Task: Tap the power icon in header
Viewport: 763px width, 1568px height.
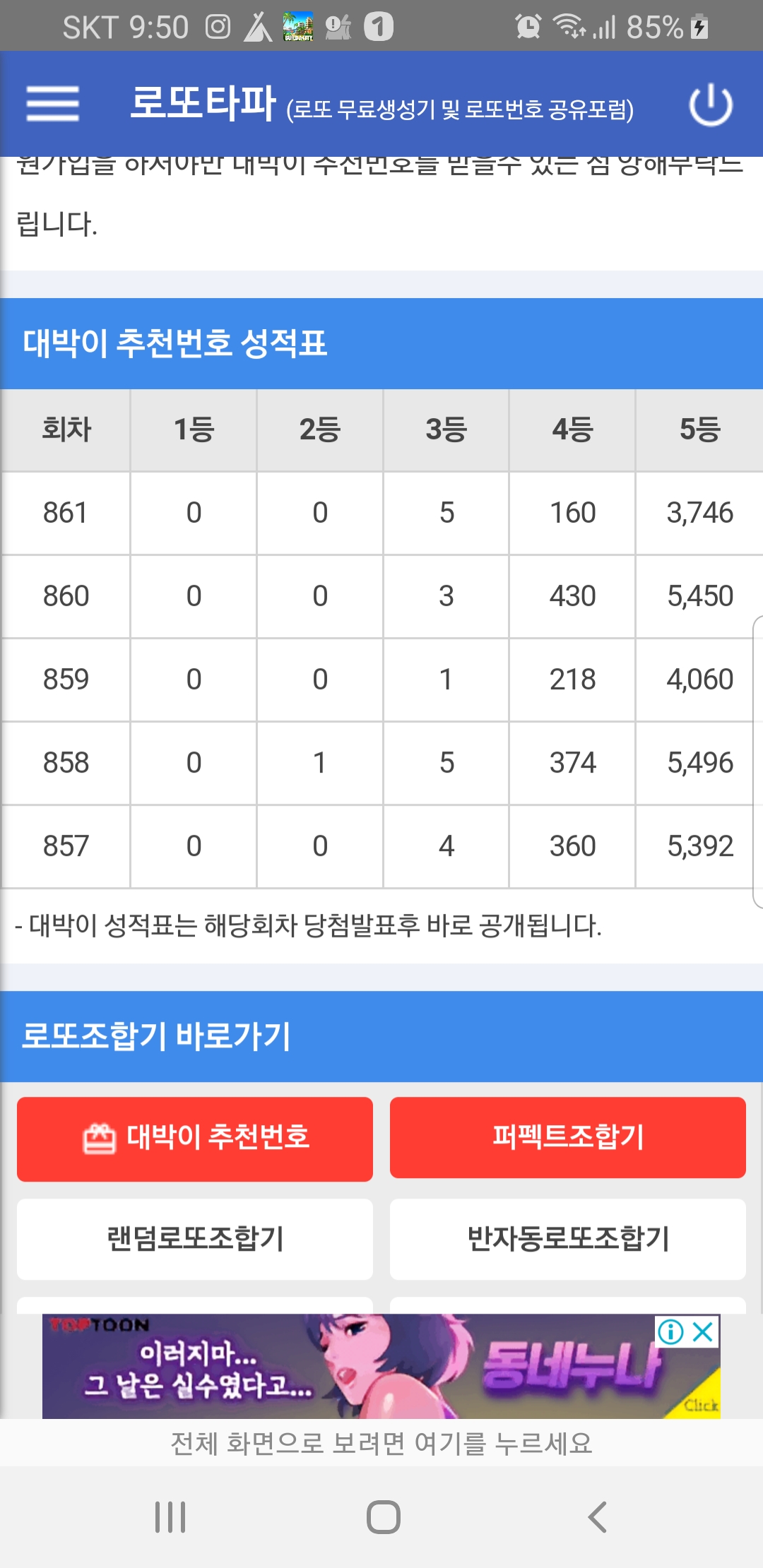Action: [710, 105]
